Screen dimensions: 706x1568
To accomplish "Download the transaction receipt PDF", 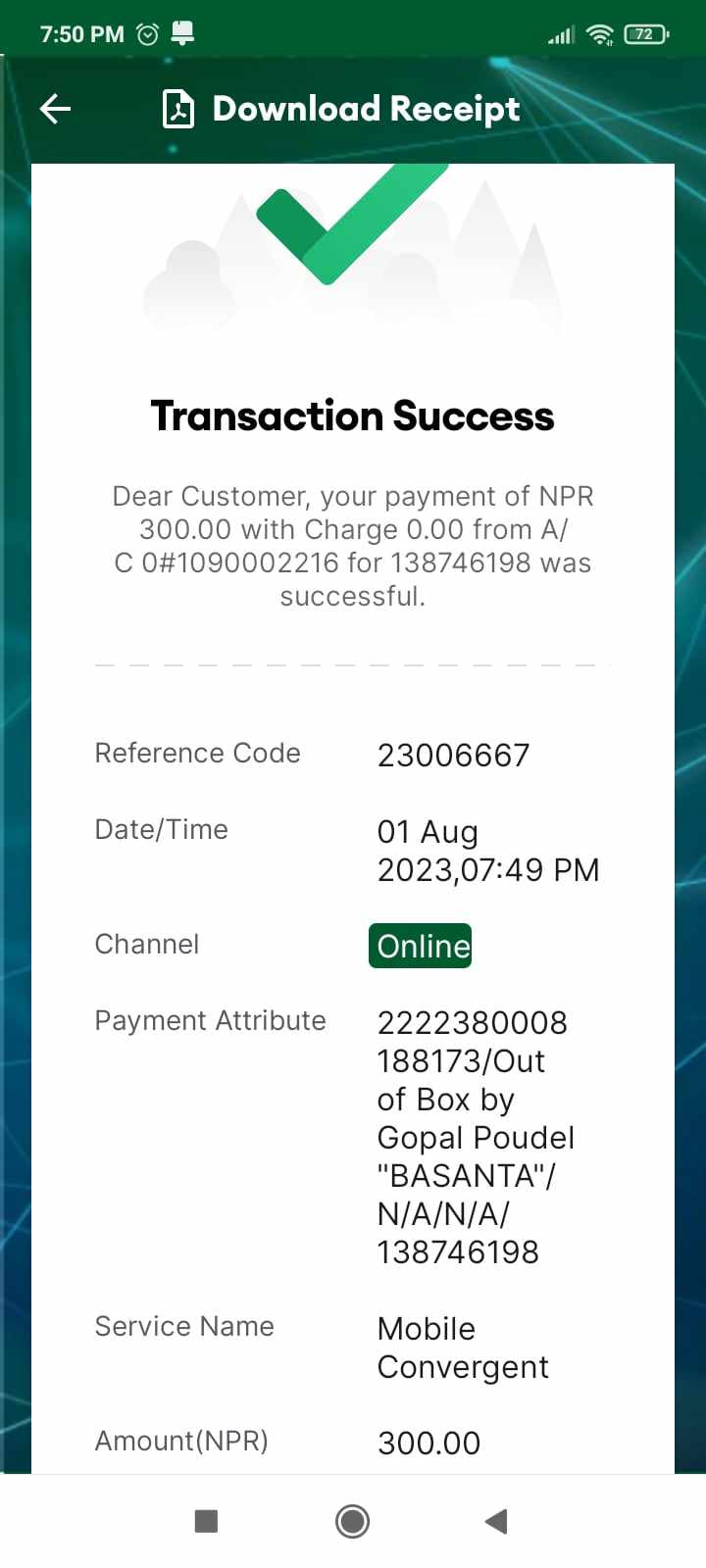I will coord(341,109).
